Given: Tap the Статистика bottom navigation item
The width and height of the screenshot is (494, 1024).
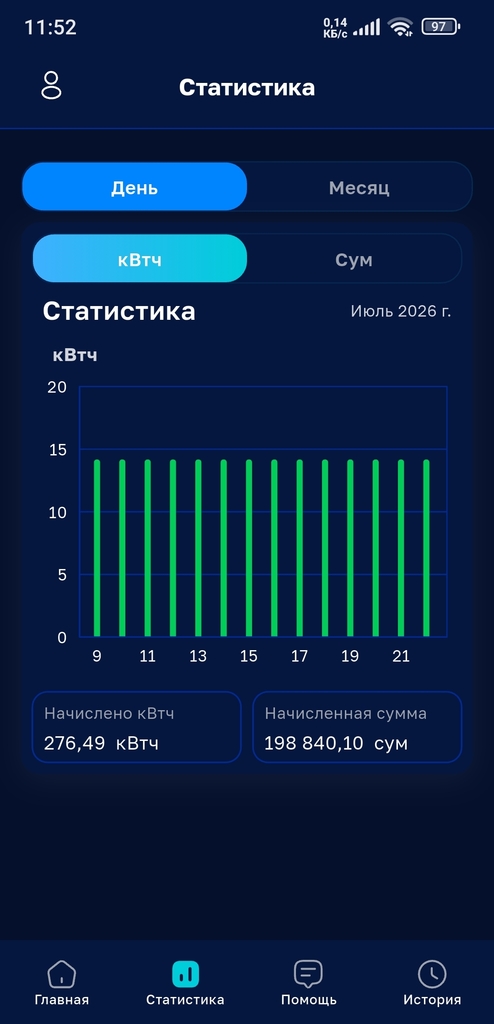Looking at the screenshot, I should (x=185, y=983).
